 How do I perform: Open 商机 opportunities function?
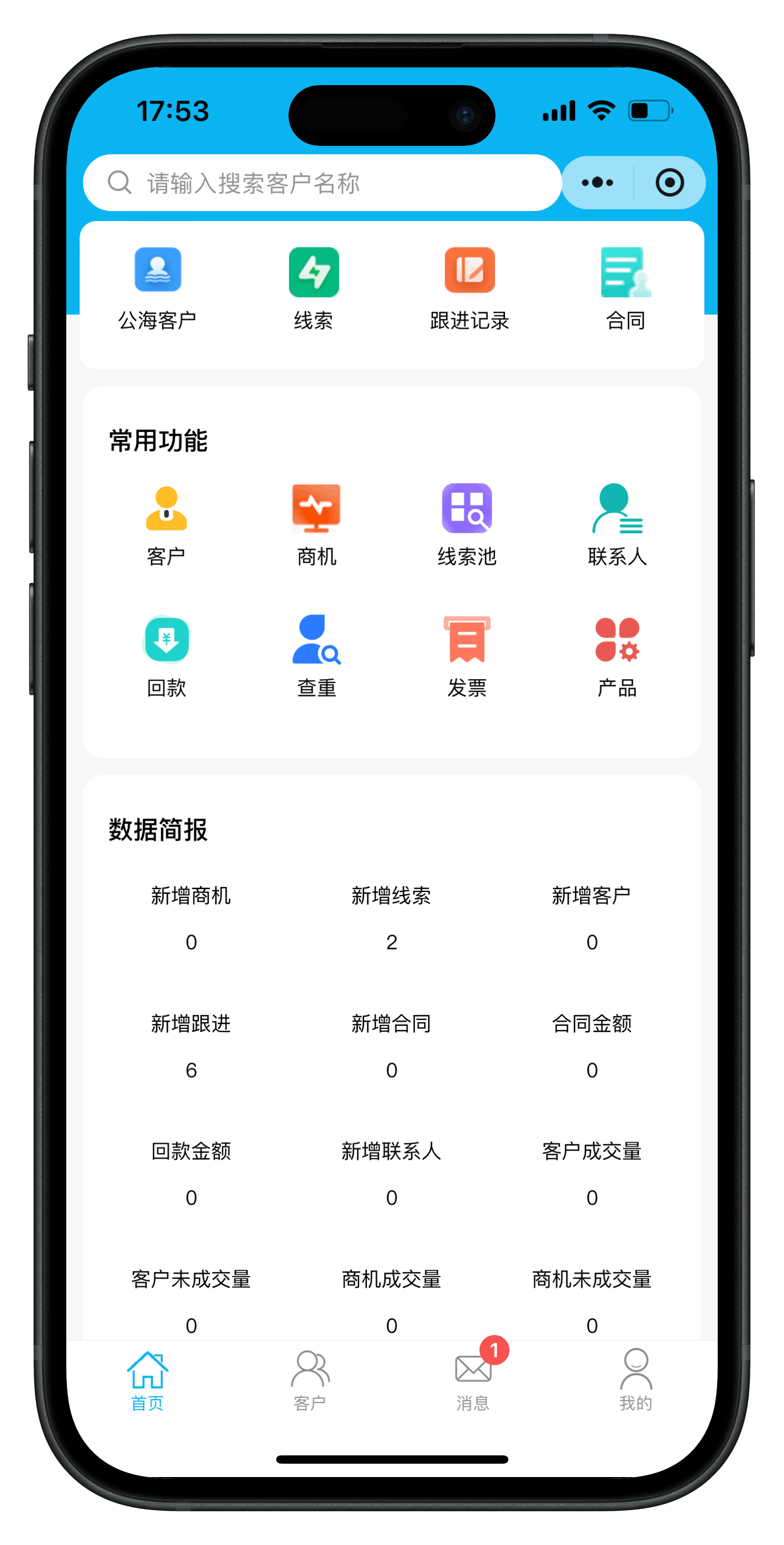pos(317,525)
